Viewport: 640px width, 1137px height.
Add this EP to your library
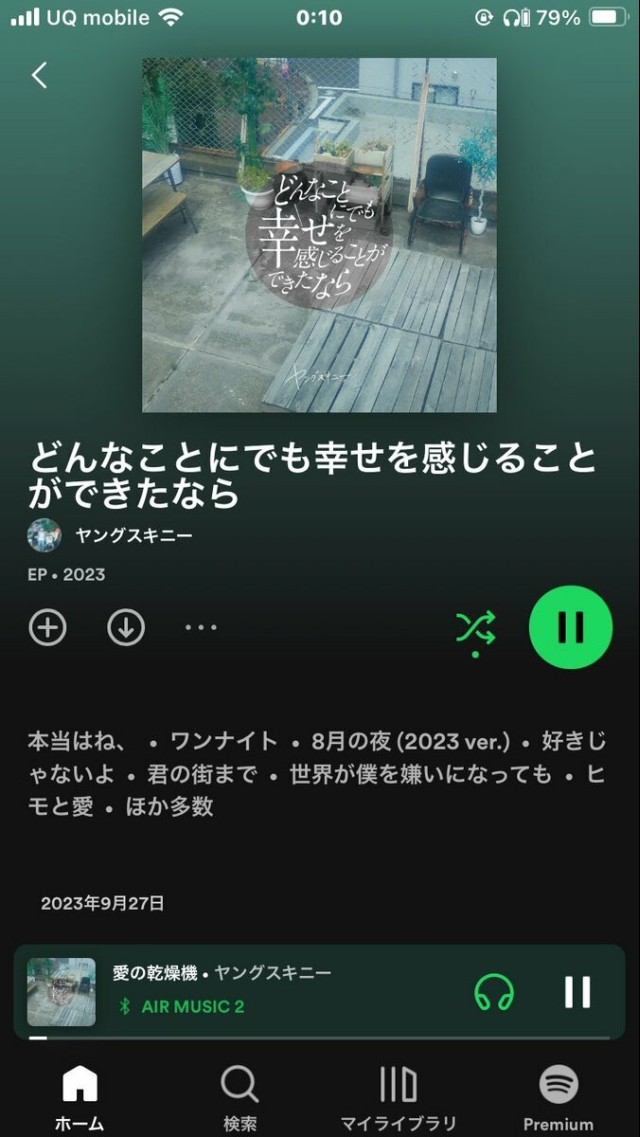48,628
